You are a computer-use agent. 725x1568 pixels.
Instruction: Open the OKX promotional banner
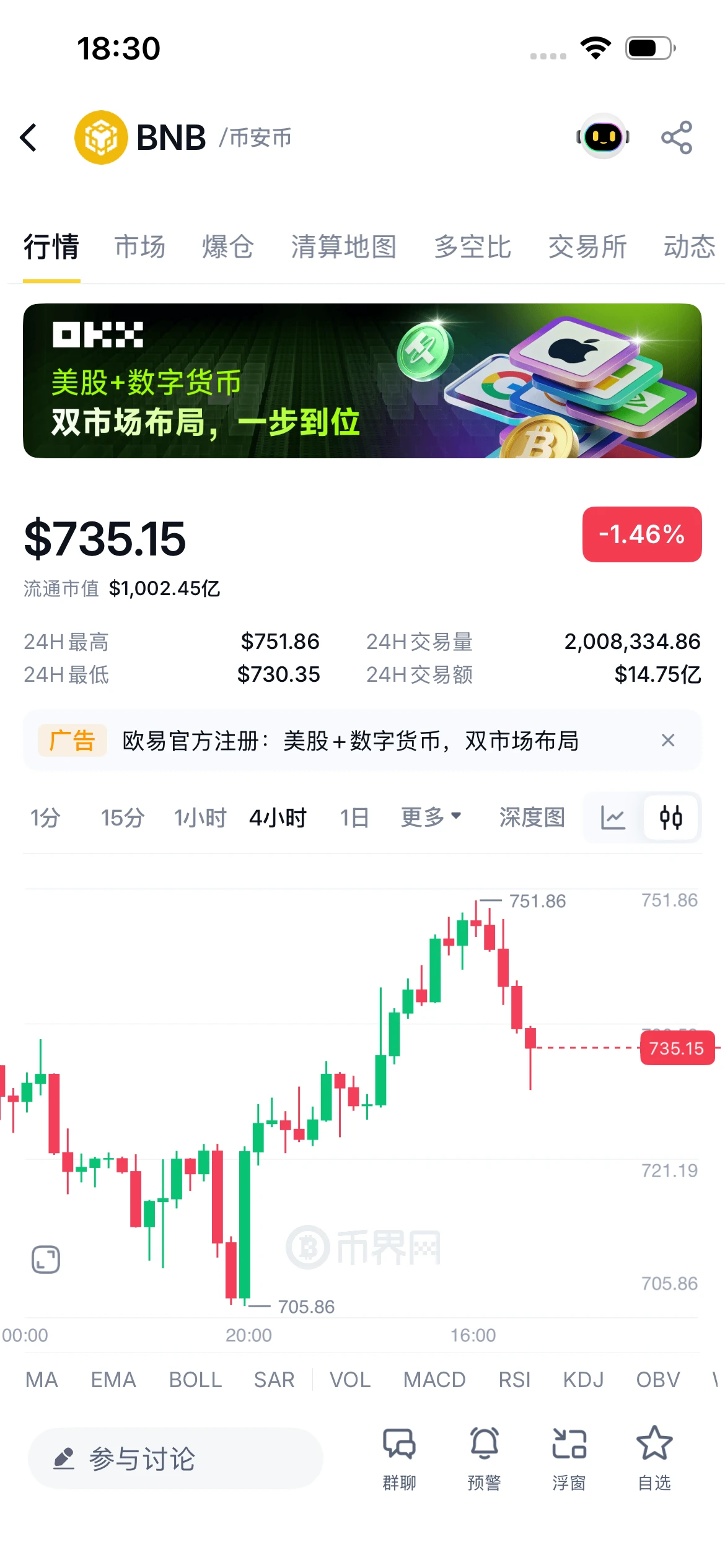(362, 381)
